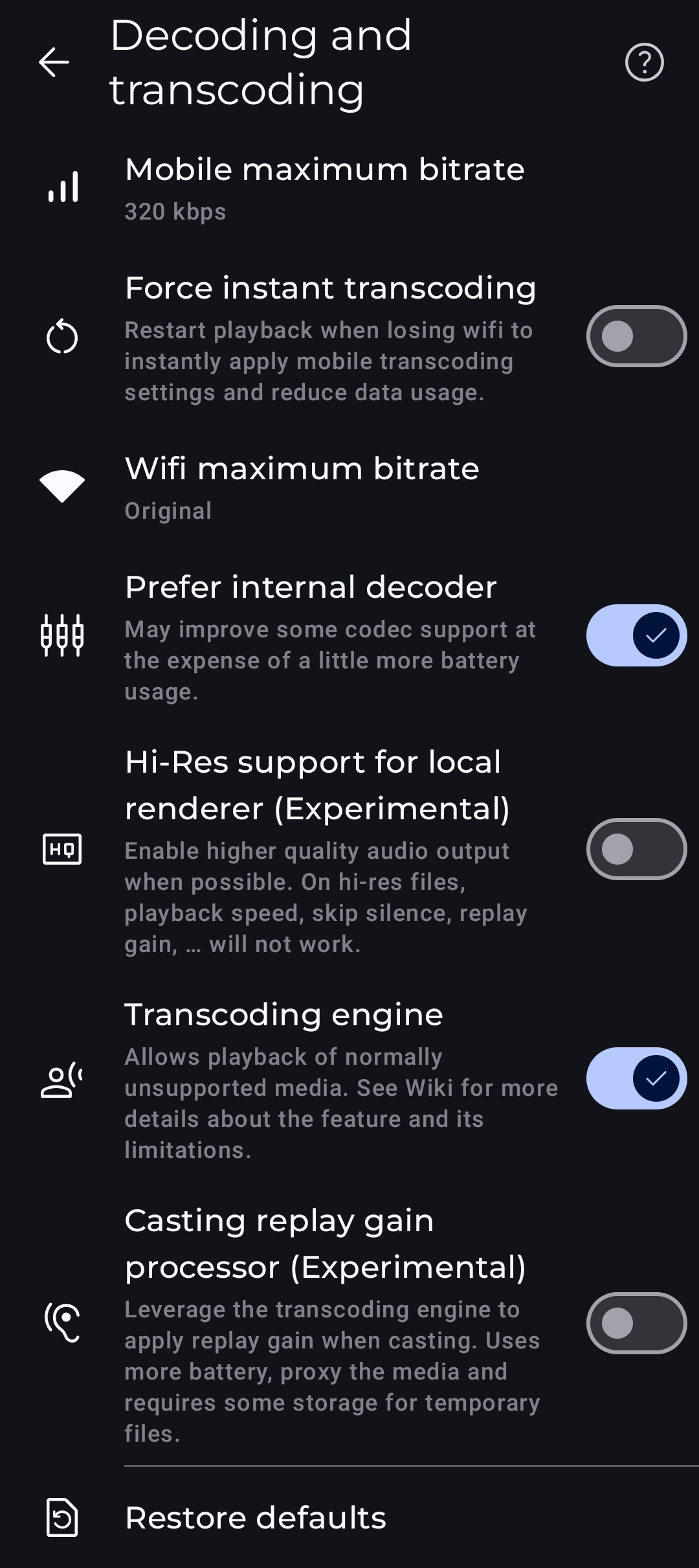Open Wifi maximum bitrate setting
Image resolution: width=699 pixels, height=1568 pixels.
pos(349,488)
